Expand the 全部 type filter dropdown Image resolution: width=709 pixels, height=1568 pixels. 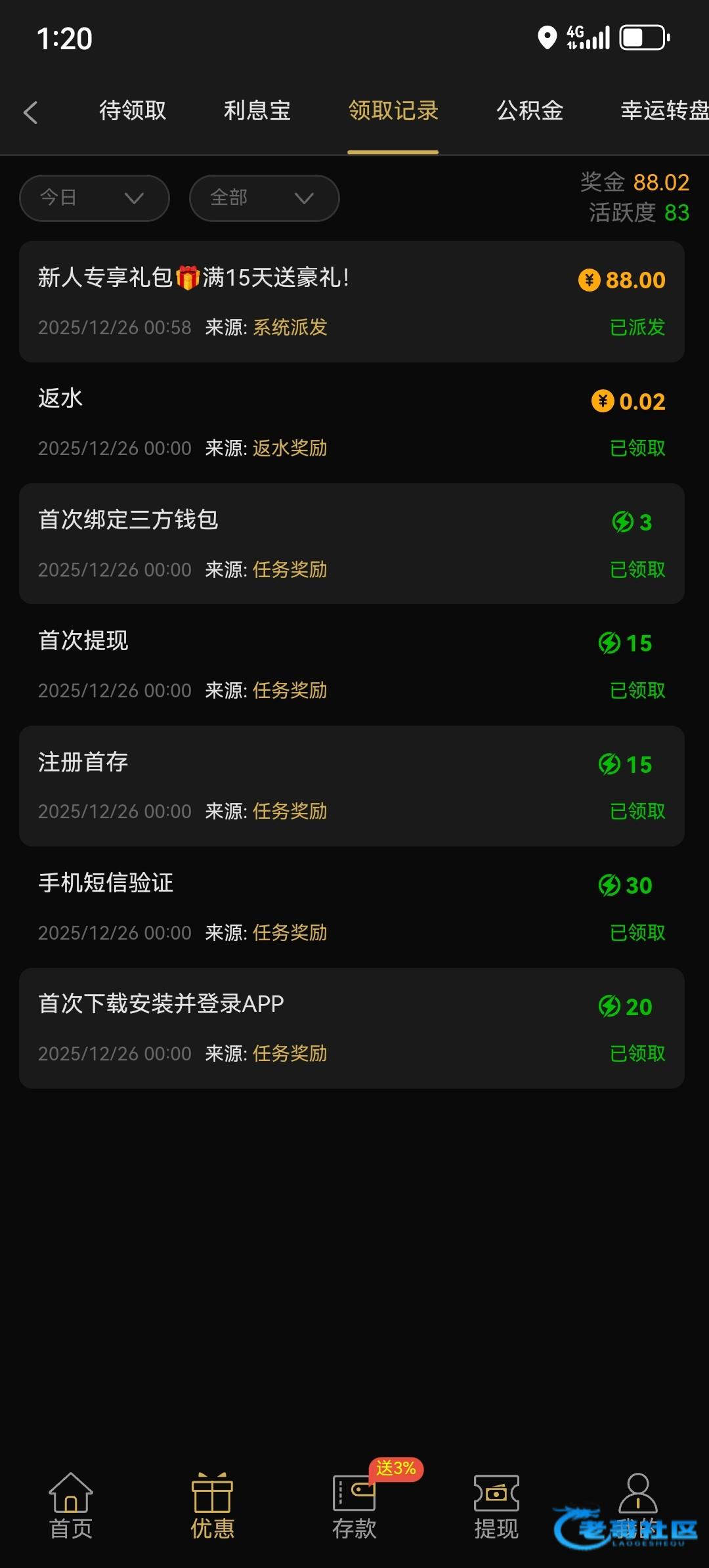pyautogui.click(x=264, y=198)
